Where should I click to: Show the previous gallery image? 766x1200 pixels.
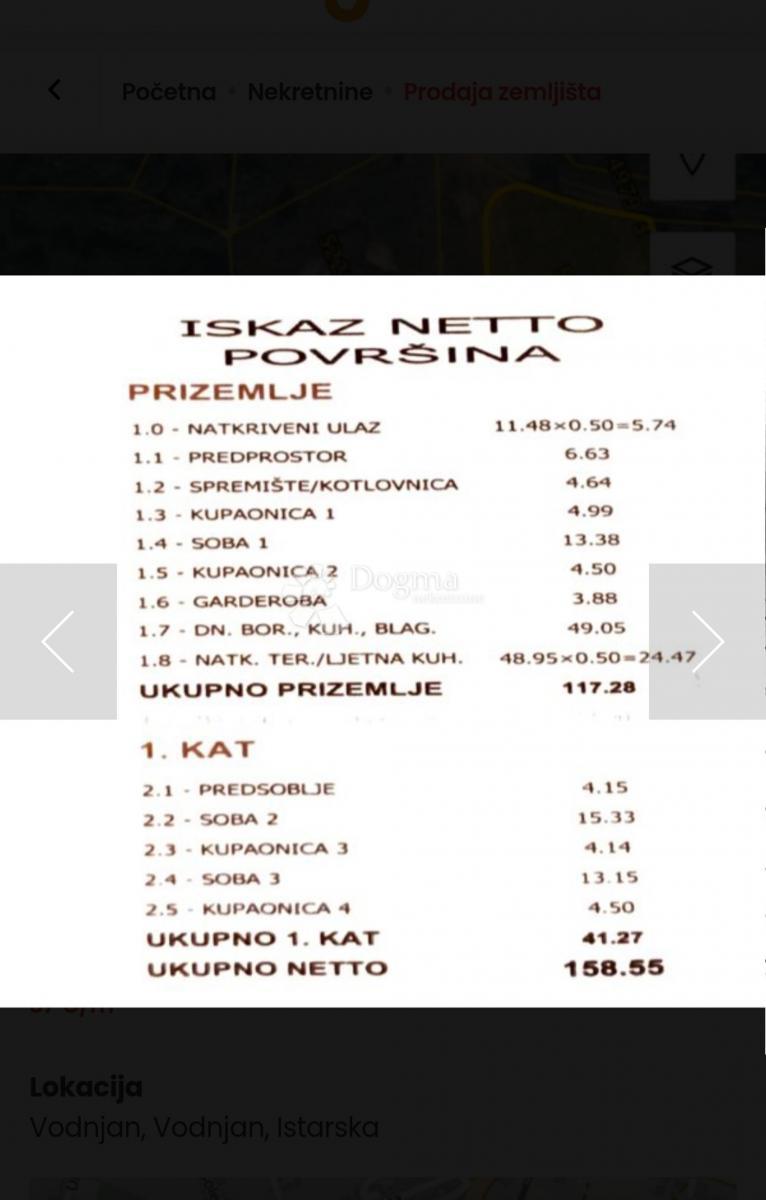point(58,641)
